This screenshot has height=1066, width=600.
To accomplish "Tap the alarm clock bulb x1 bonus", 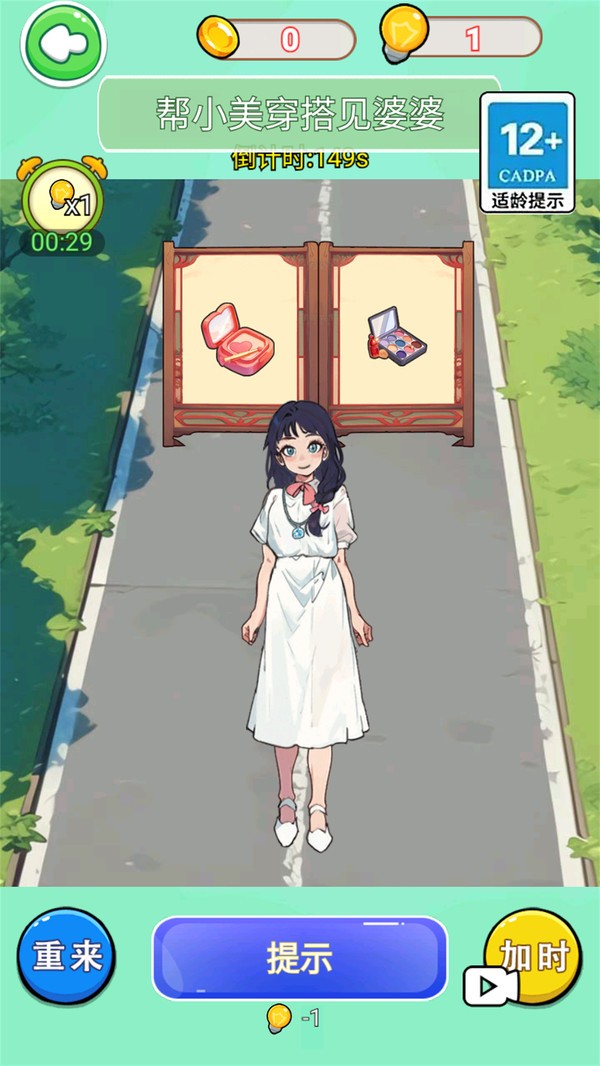I will coord(62,198).
